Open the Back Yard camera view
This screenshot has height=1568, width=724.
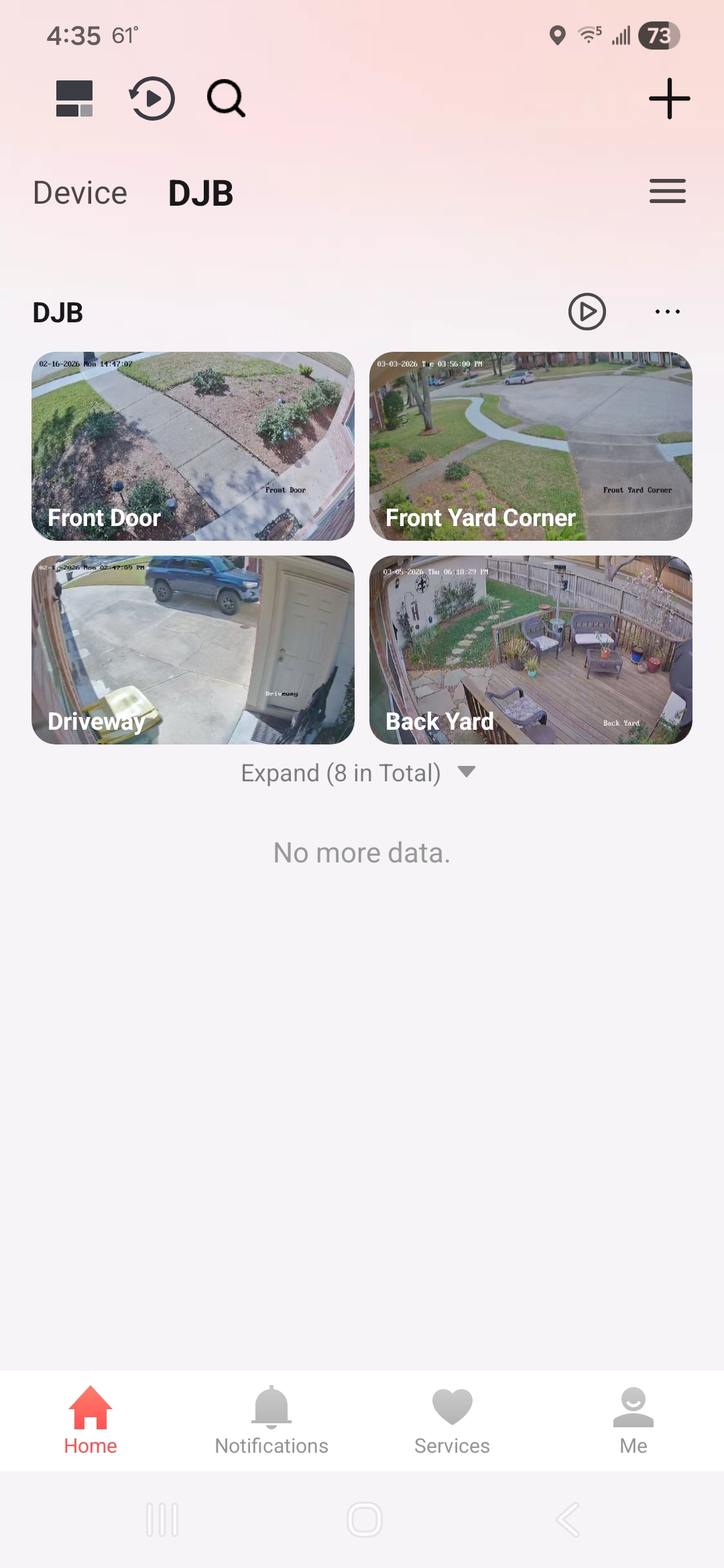pyautogui.click(x=531, y=650)
